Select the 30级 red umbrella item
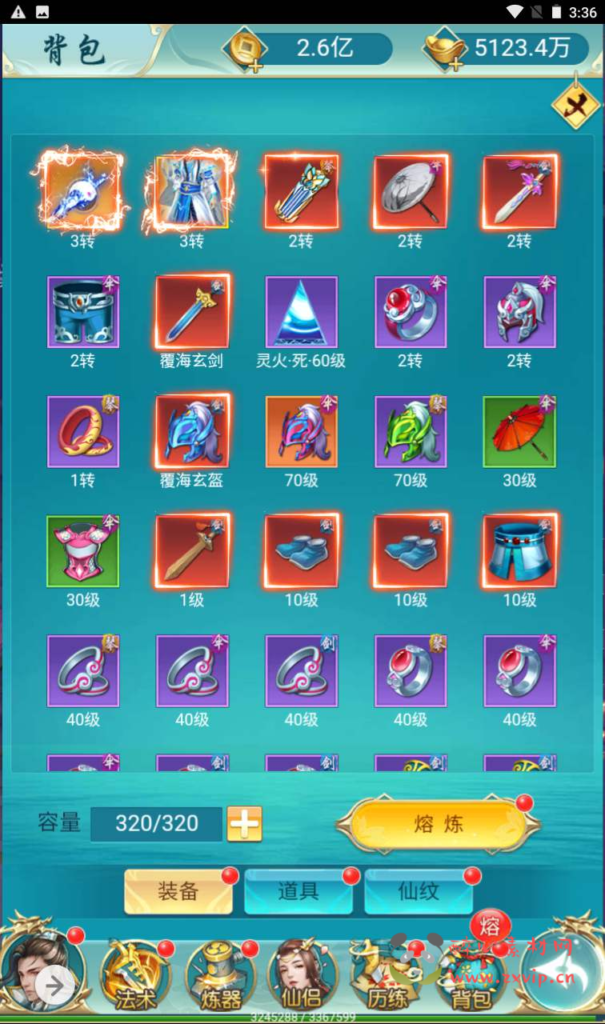 click(519, 432)
